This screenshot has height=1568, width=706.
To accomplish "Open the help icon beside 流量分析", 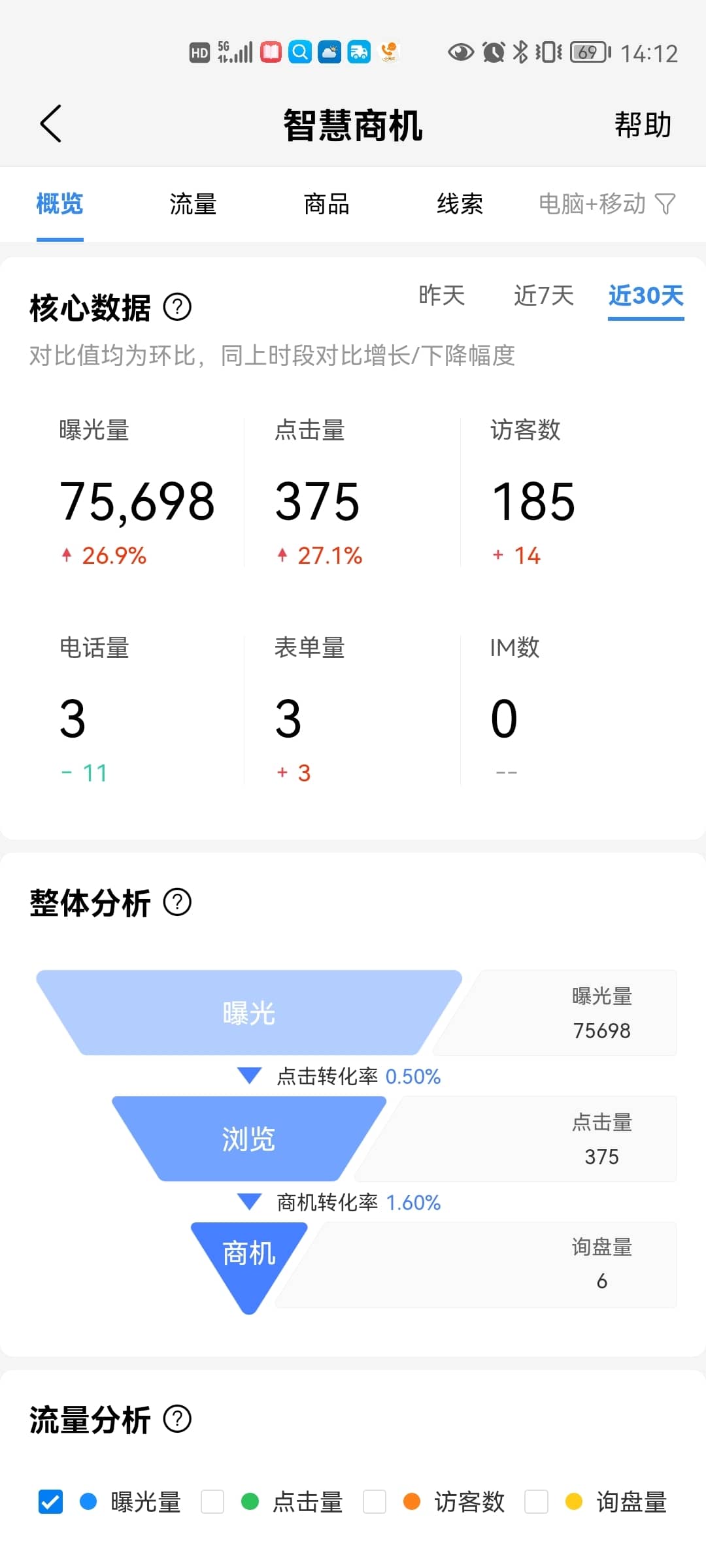I will (x=177, y=1419).
